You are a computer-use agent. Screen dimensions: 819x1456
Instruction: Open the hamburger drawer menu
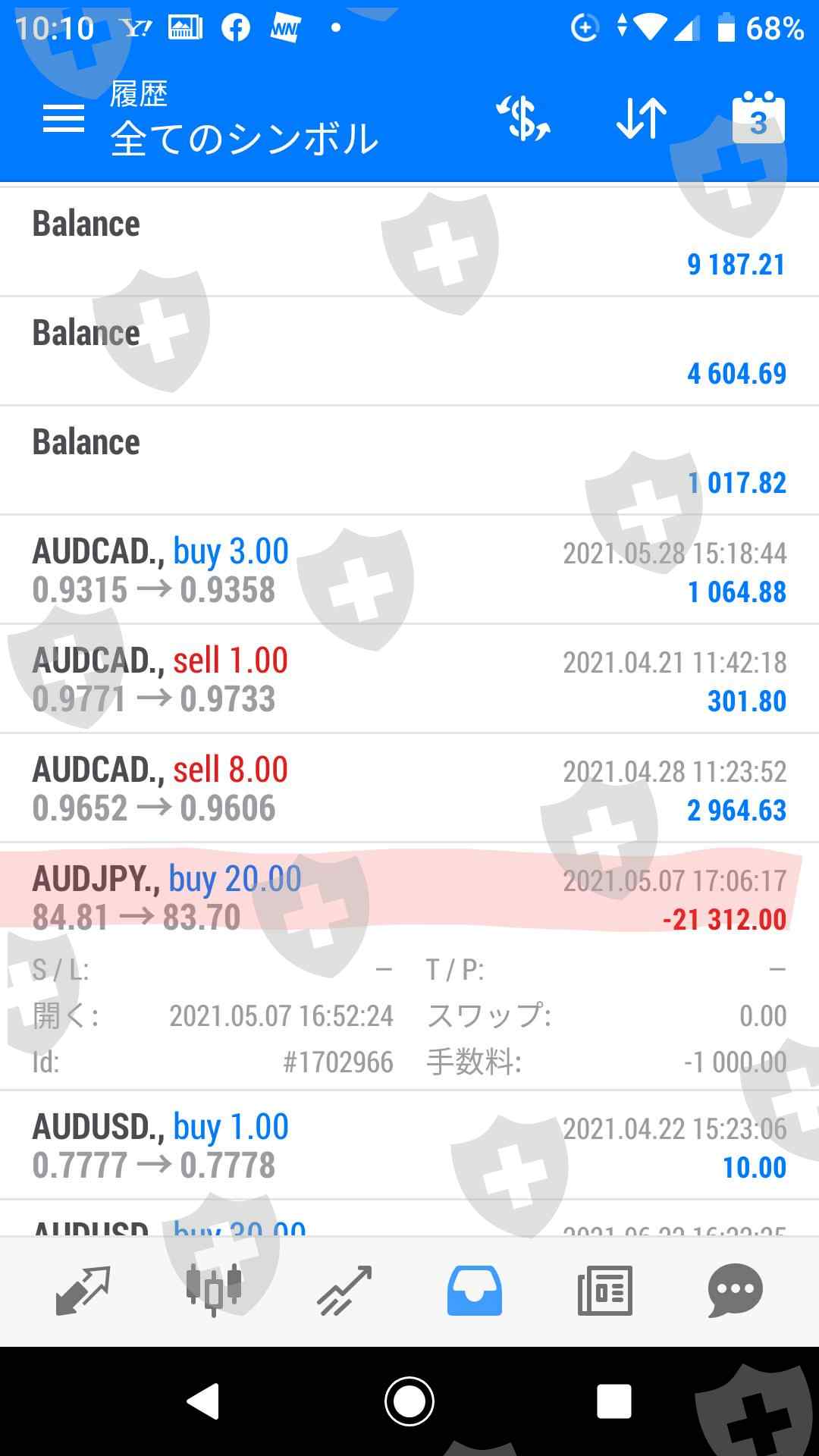pos(64,119)
